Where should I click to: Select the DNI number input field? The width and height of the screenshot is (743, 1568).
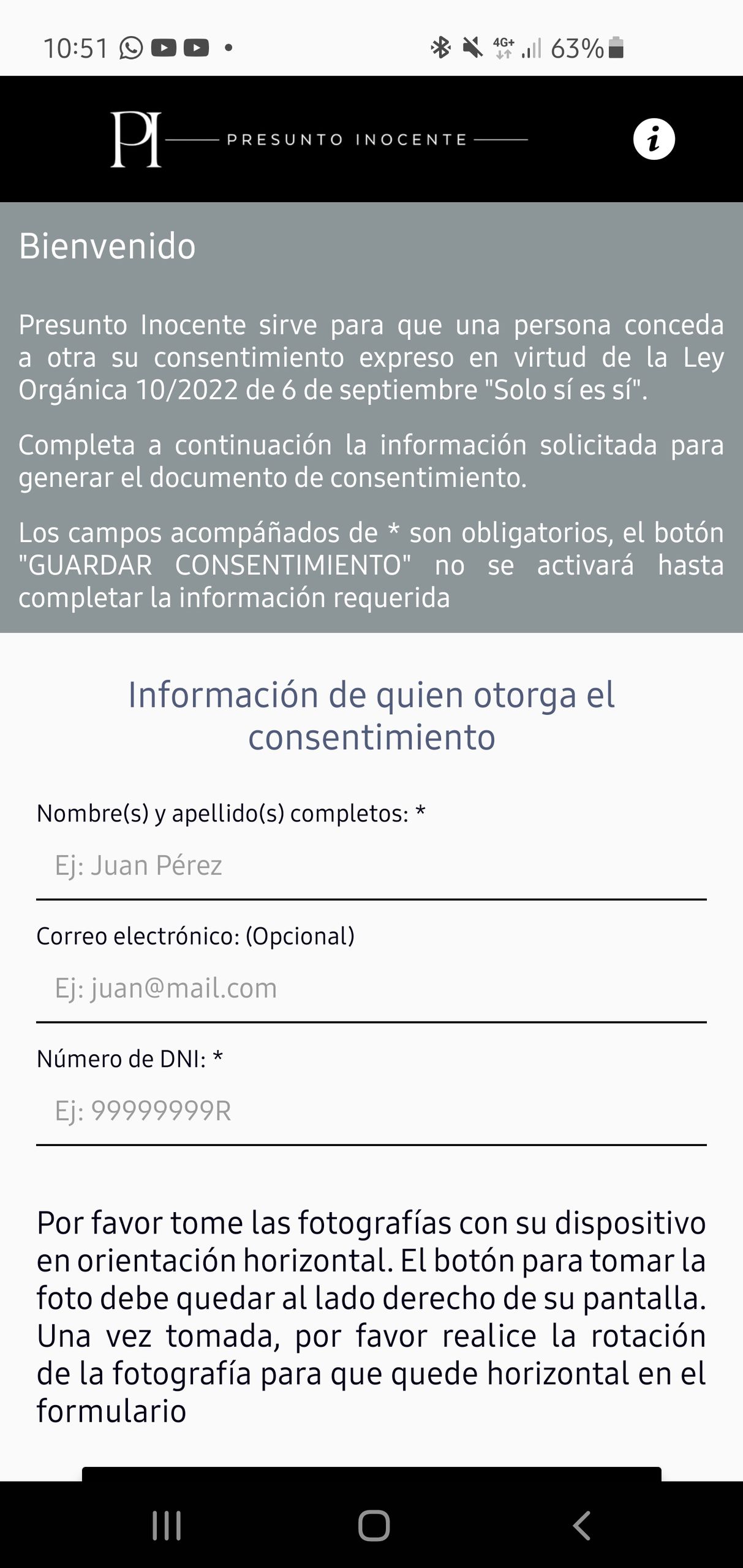coord(371,1110)
